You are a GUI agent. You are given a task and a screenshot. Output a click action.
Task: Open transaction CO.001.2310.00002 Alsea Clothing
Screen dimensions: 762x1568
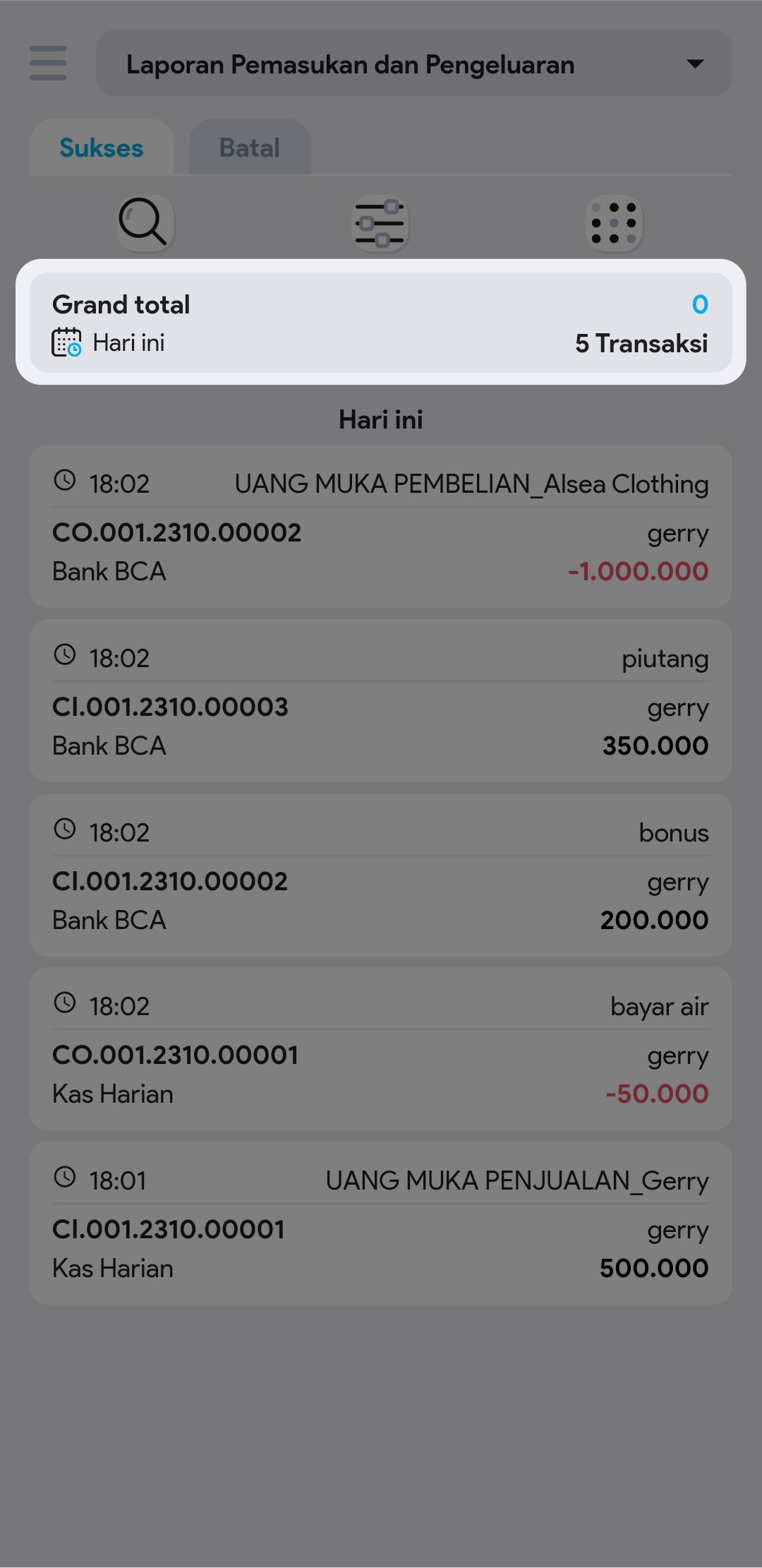tap(380, 527)
